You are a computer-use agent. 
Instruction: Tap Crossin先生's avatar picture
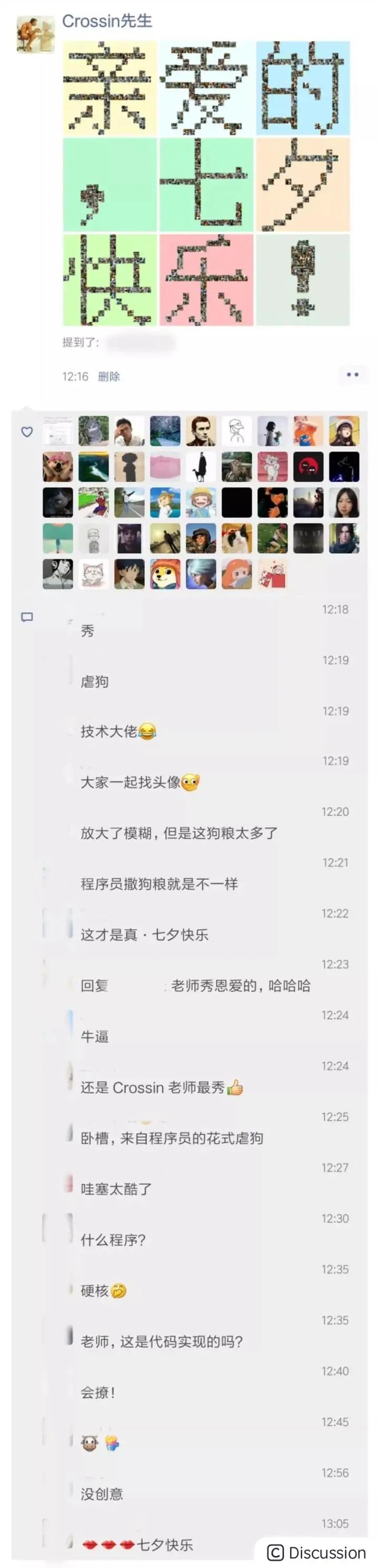click(35, 34)
